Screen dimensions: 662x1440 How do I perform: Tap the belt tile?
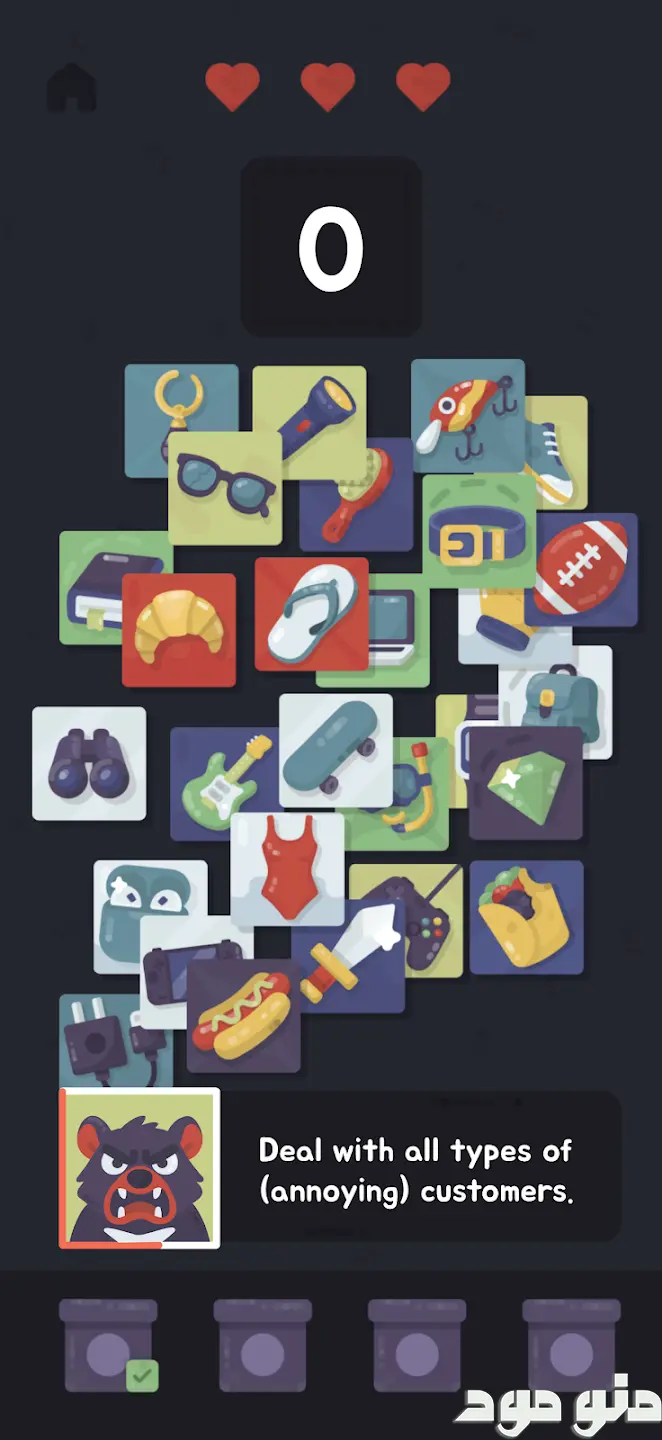coord(479,531)
